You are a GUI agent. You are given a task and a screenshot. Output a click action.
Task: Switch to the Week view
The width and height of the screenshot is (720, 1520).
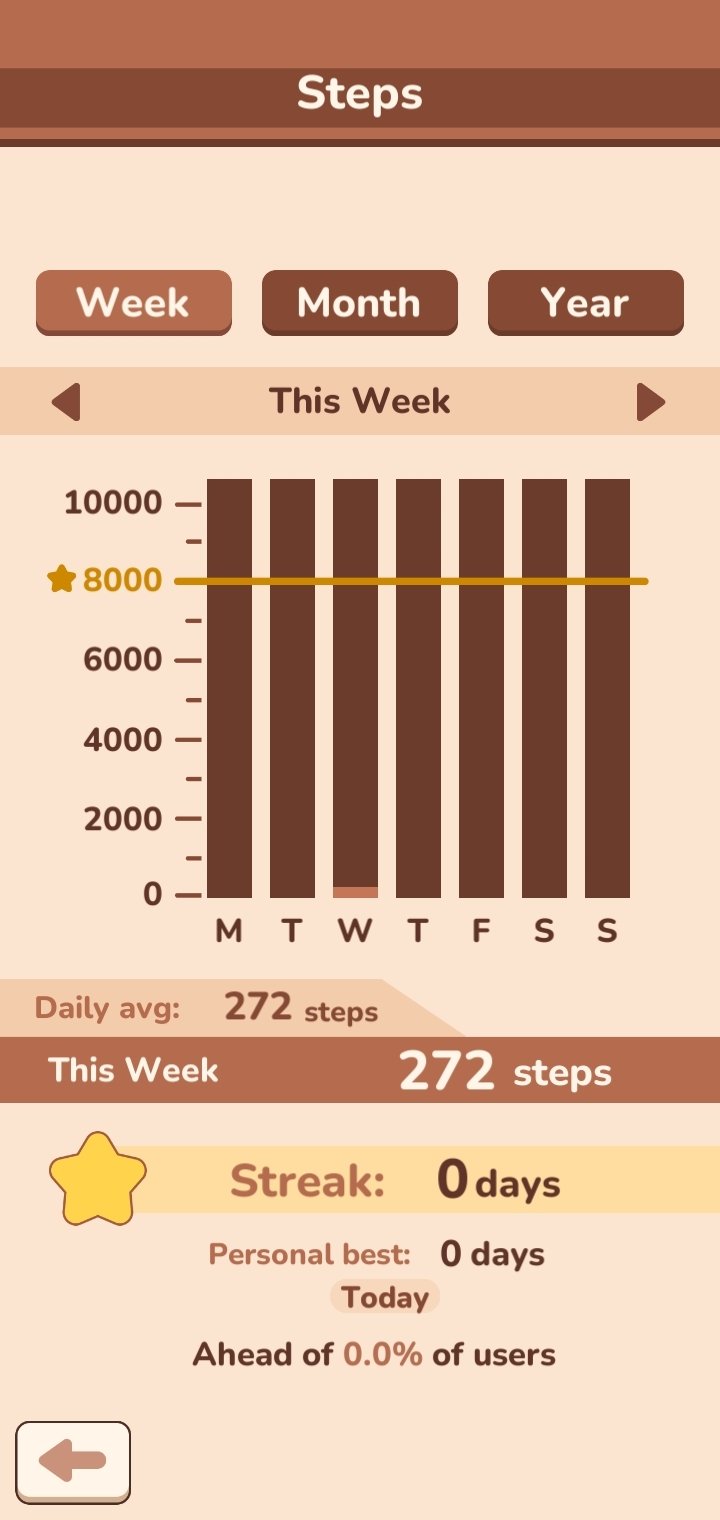(134, 303)
